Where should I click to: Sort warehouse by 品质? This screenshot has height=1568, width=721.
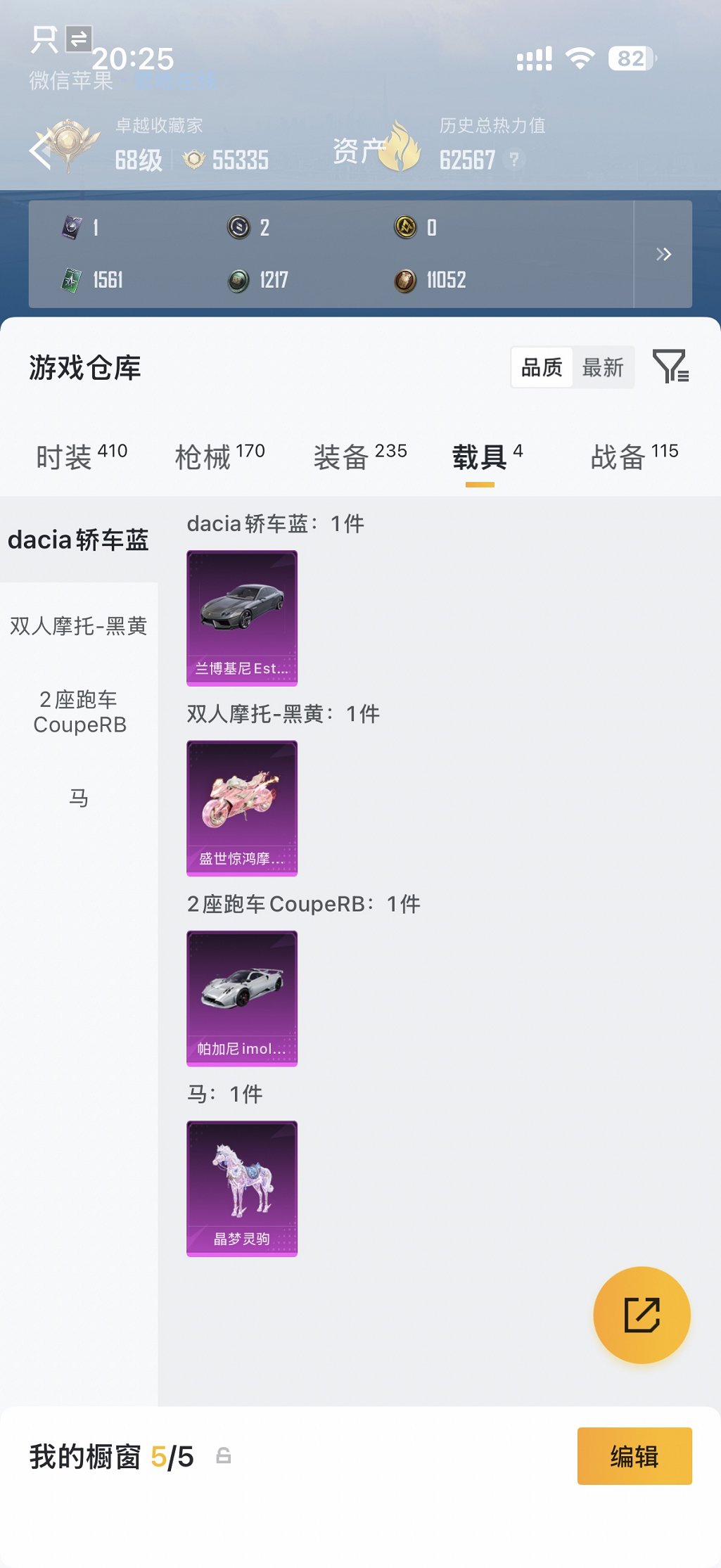(x=542, y=367)
